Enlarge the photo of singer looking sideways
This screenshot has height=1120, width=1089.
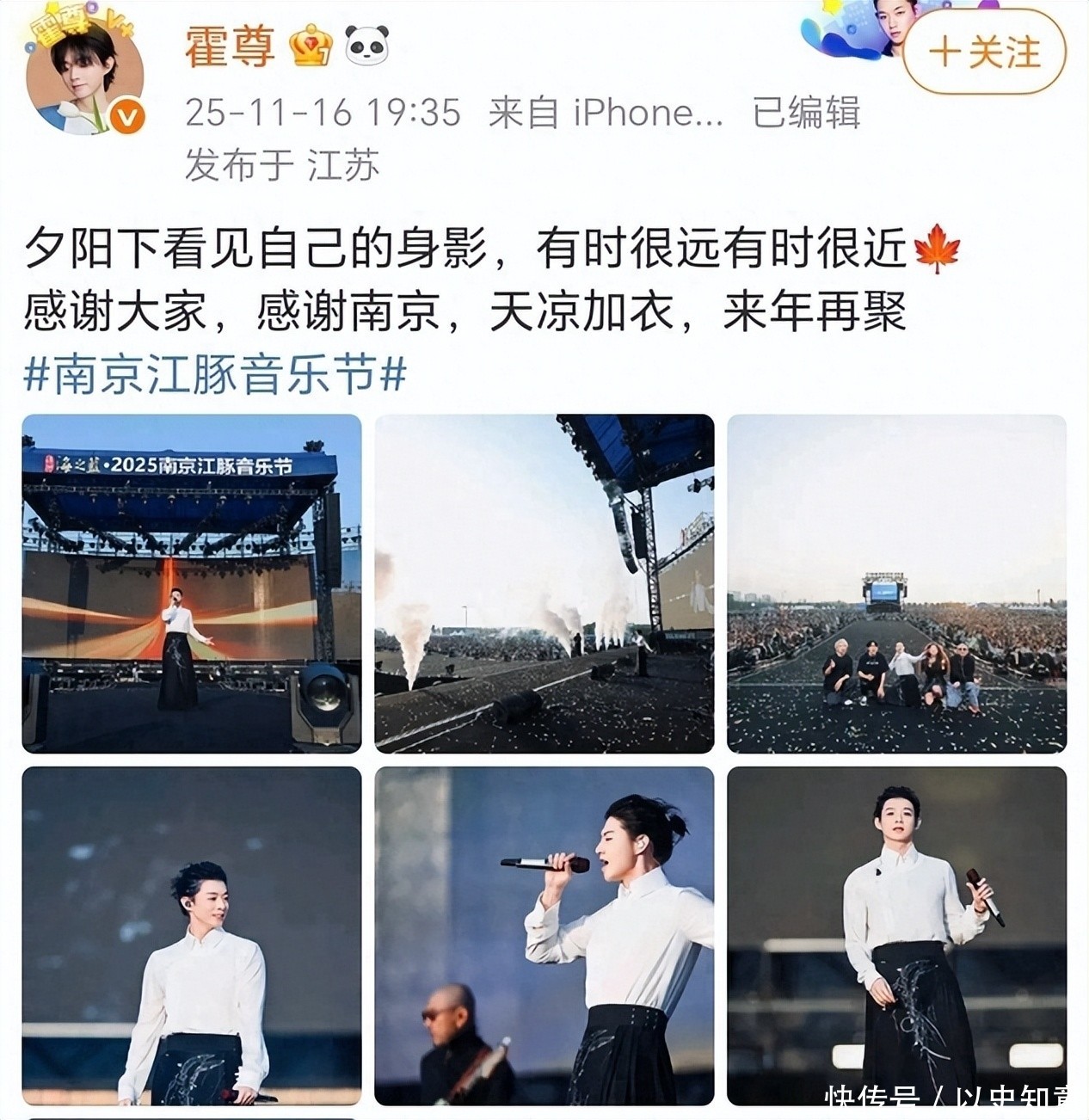point(192,935)
